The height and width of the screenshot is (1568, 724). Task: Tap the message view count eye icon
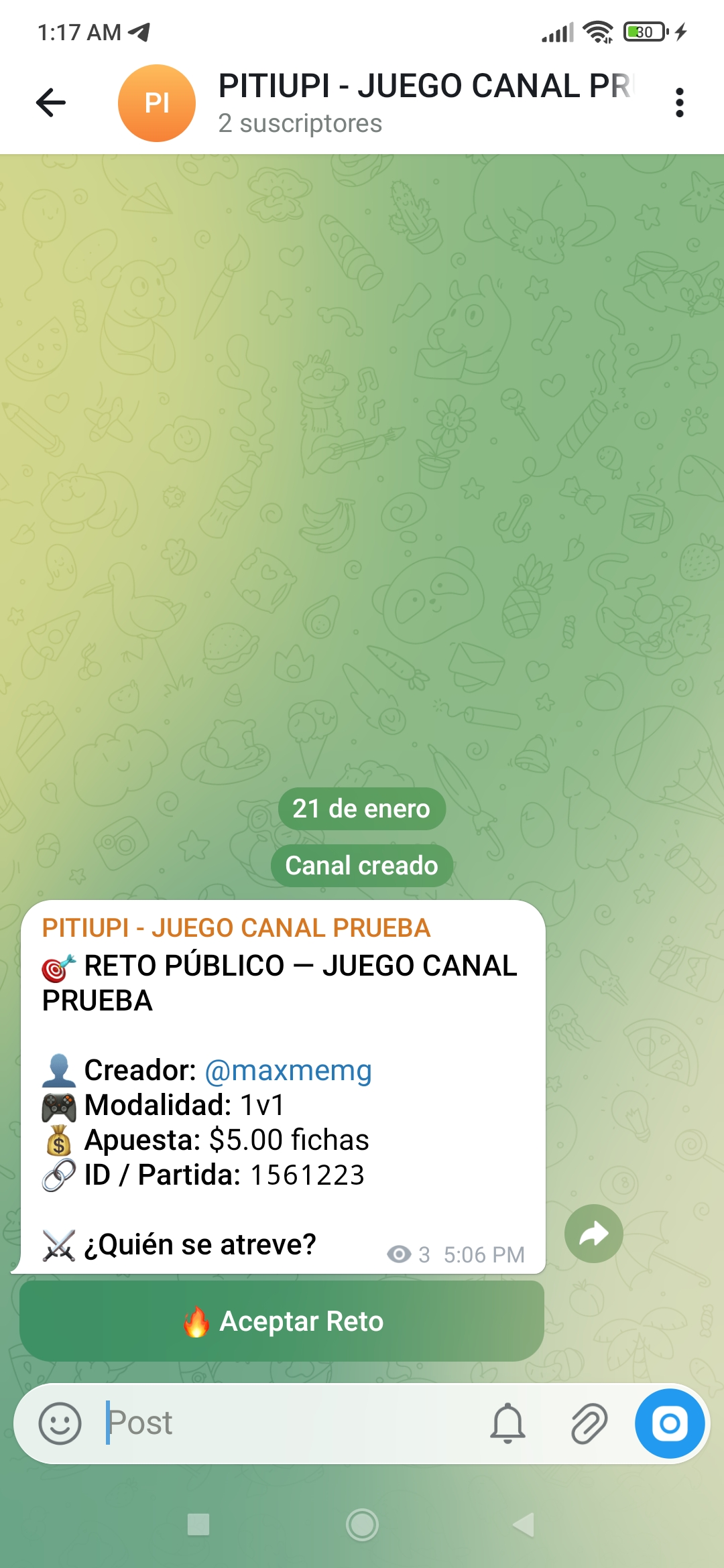point(400,1254)
